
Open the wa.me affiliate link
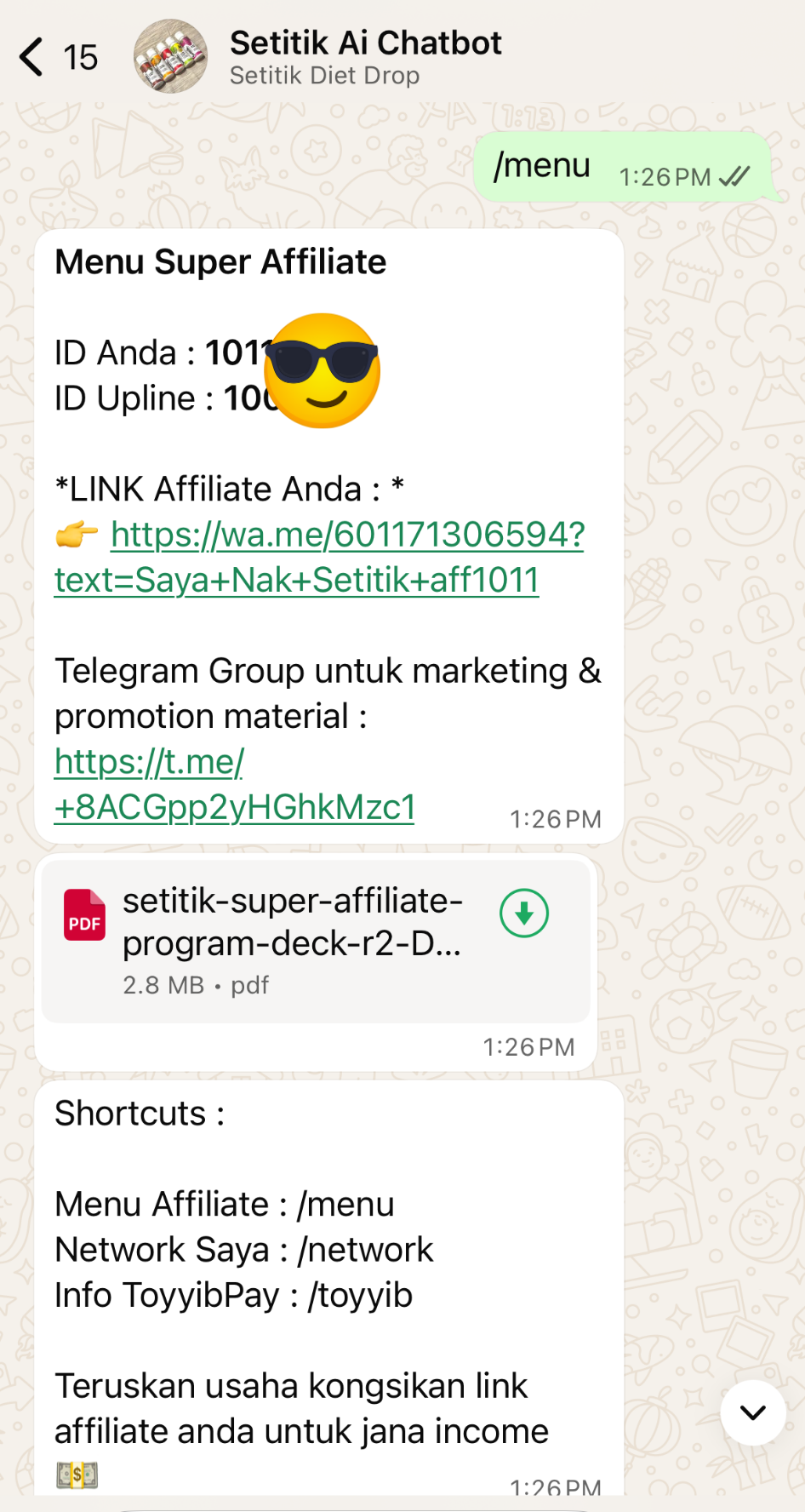pyautogui.click(x=319, y=557)
